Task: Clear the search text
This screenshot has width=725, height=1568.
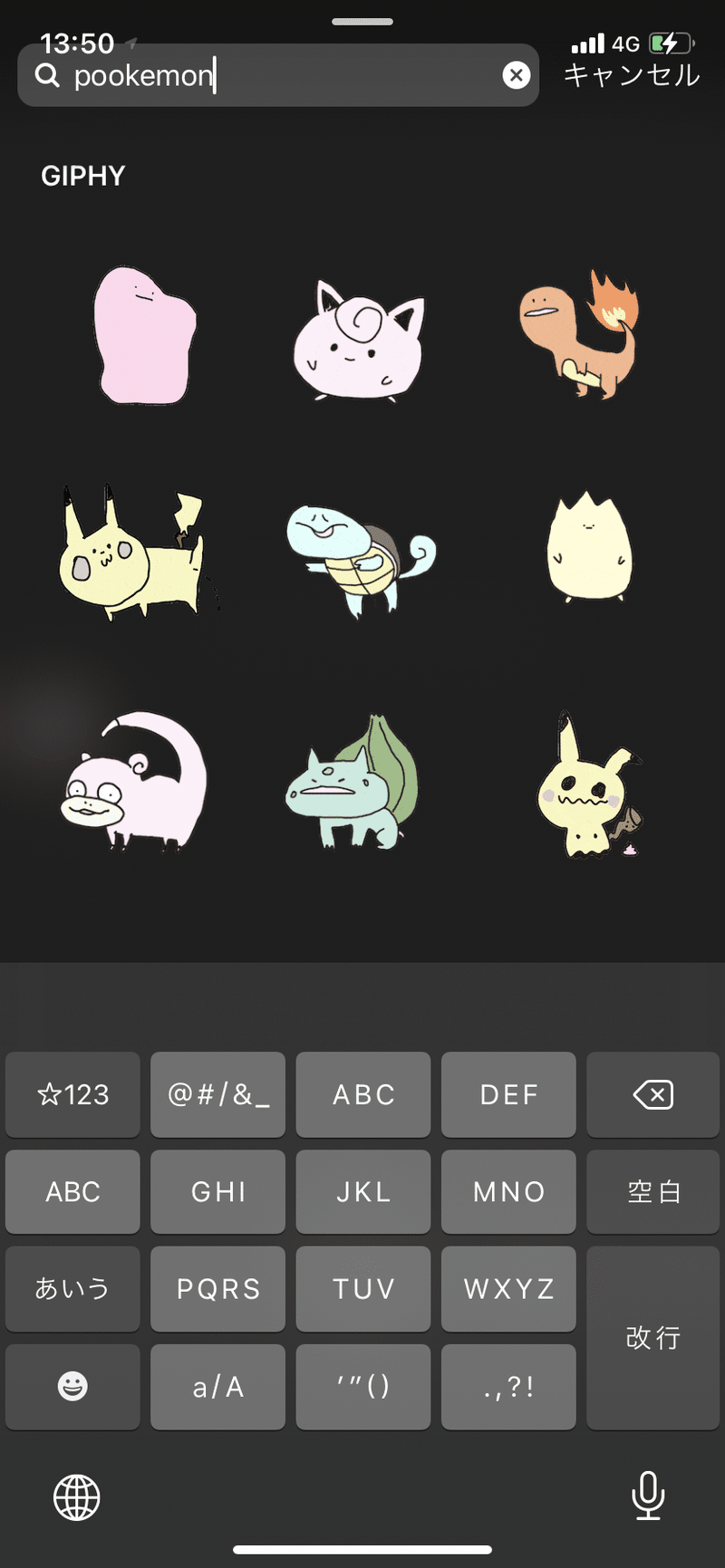Action: tap(517, 75)
